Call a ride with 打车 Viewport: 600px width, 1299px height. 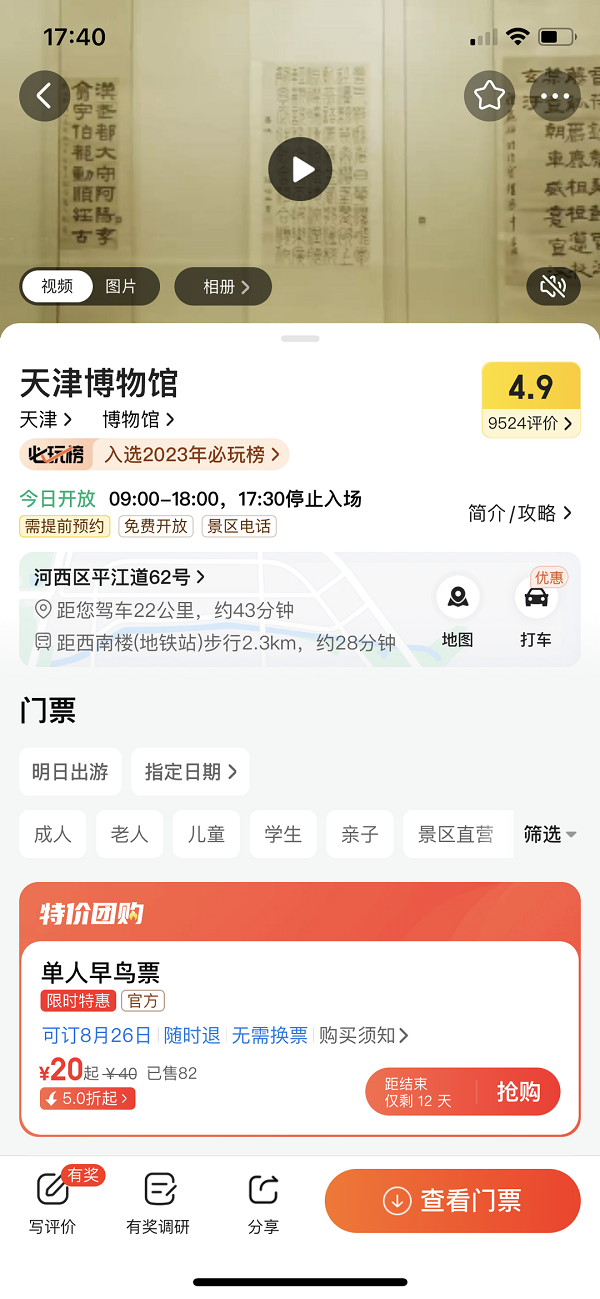point(536,610)
